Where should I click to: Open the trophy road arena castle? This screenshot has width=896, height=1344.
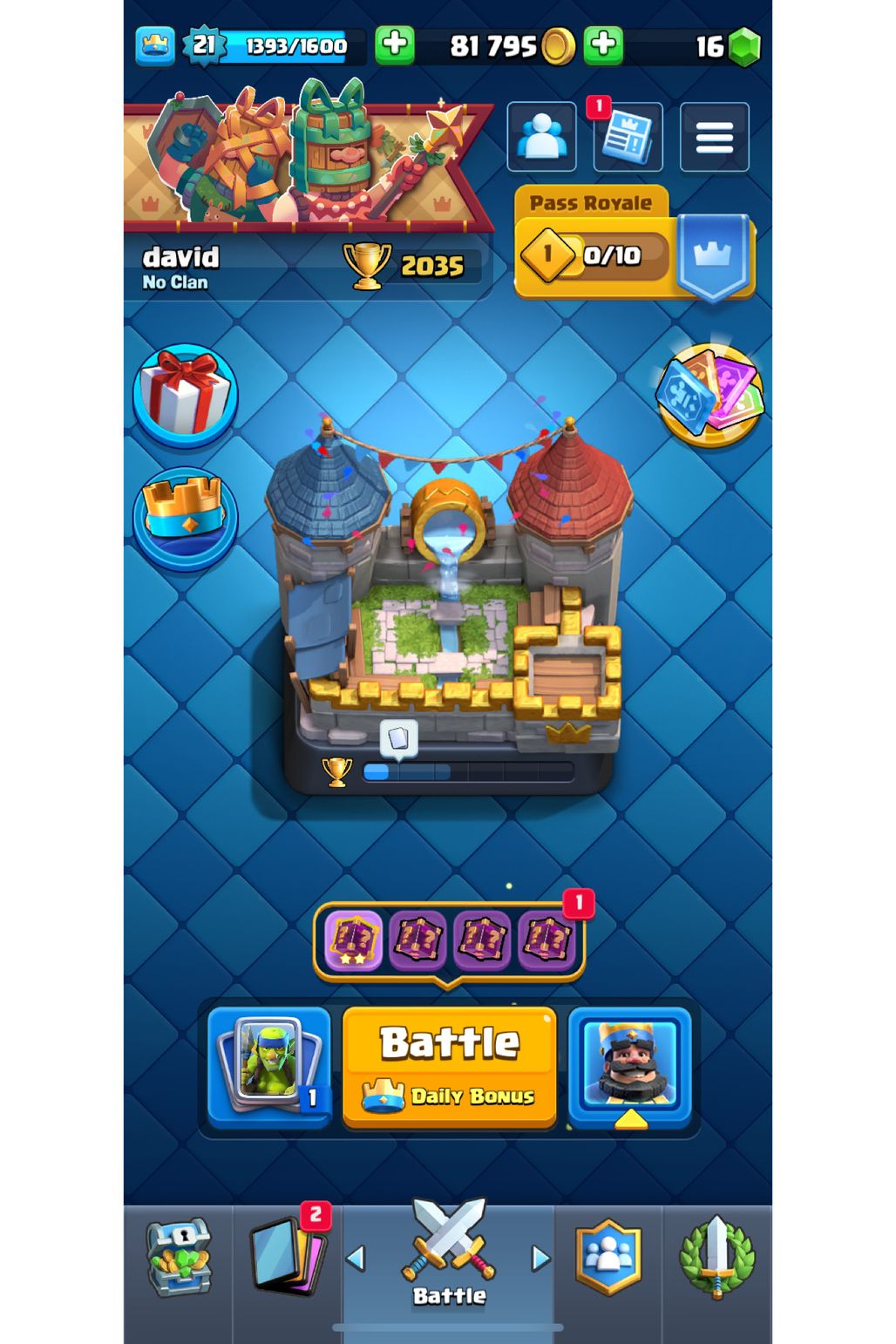click(448, 601)
